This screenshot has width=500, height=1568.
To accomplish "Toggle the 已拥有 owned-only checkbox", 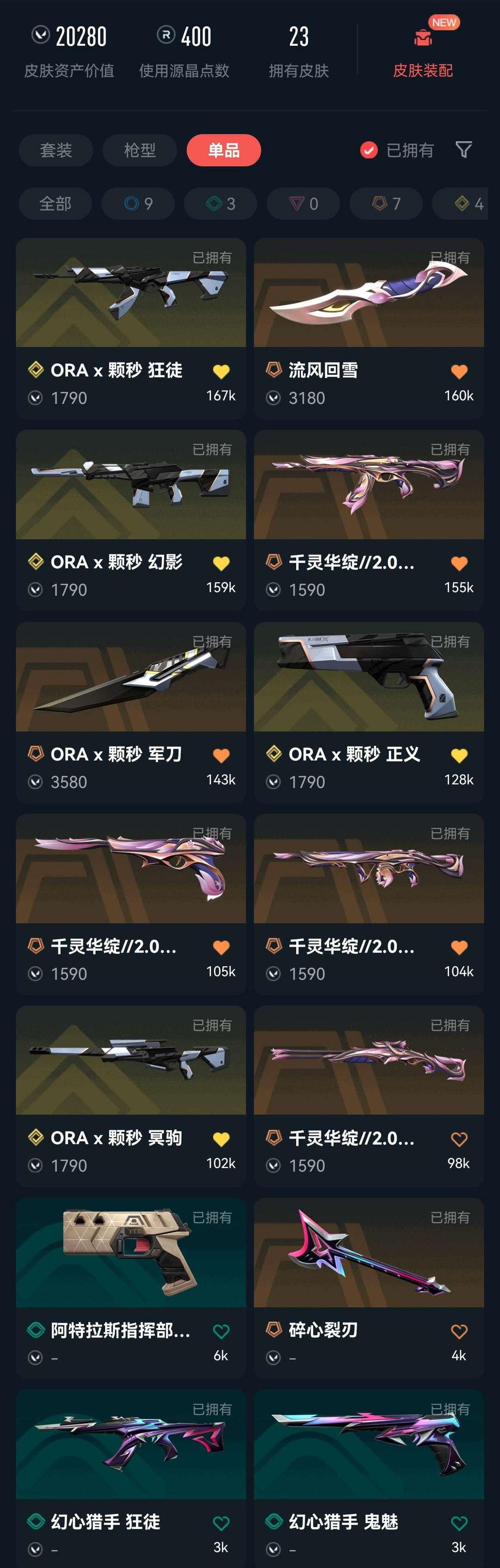I will tap(369, 150).
